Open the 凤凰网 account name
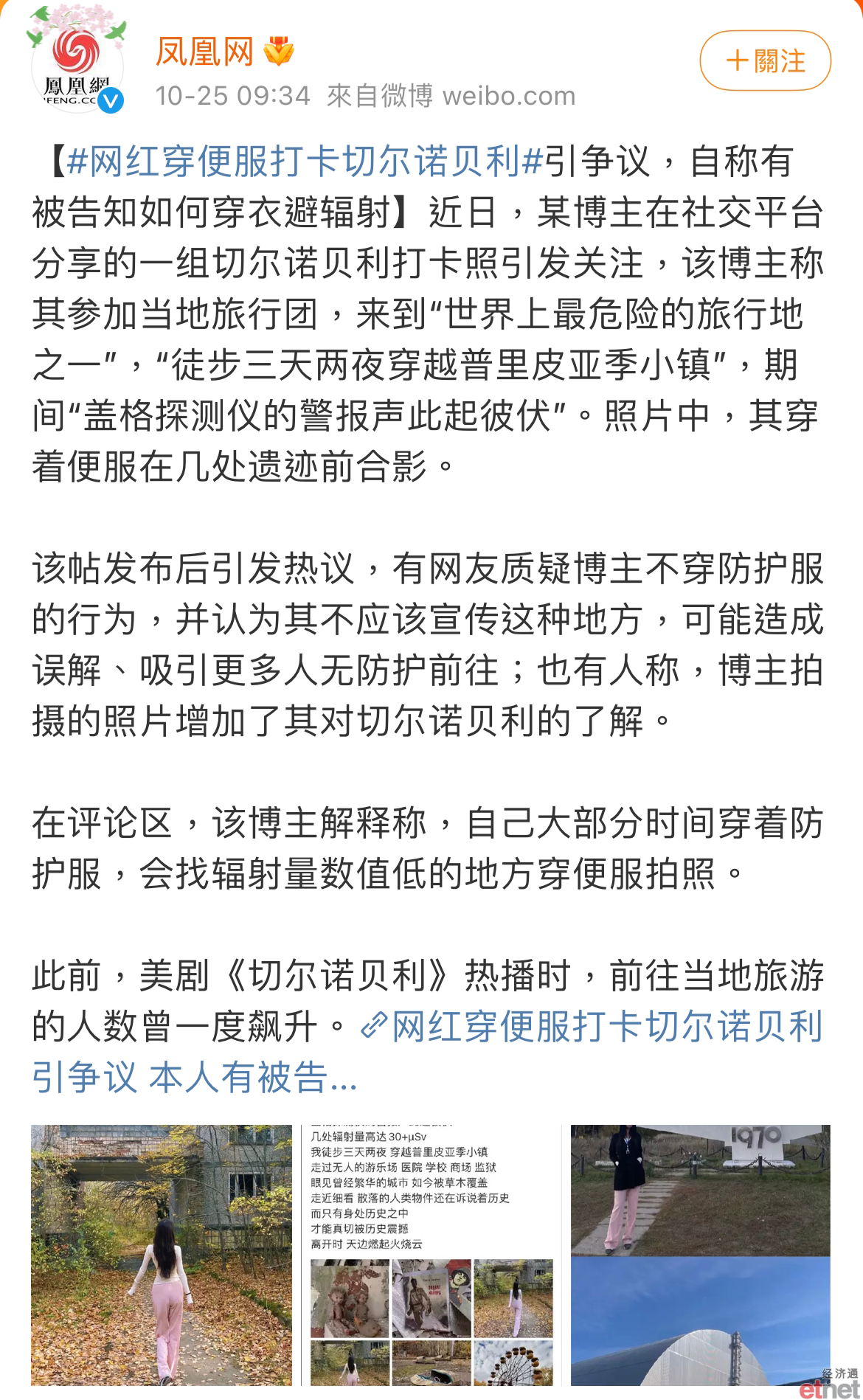 tap(204, 52)
